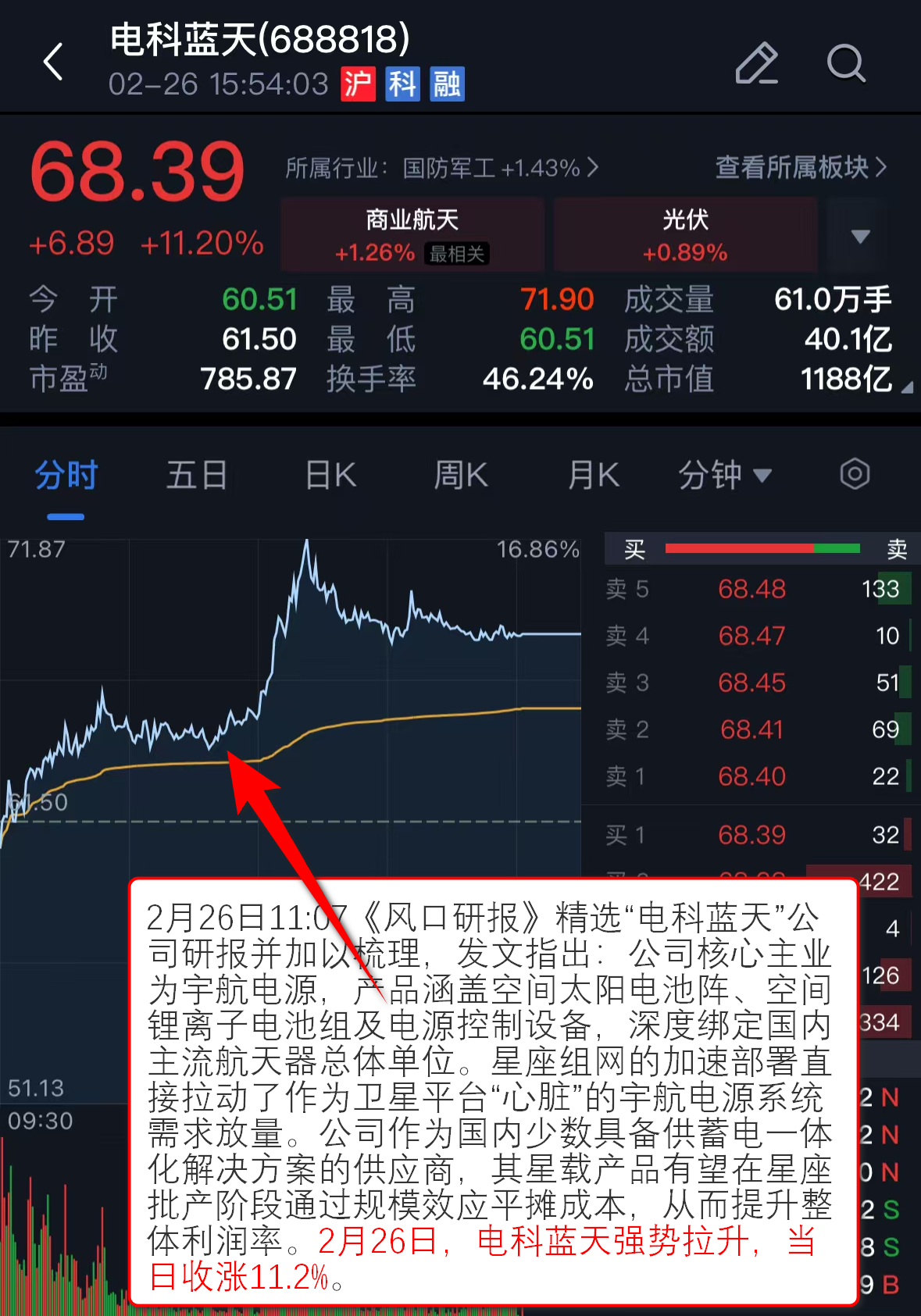The image size is (921, 1316).
Task: Open the 商业航天 sector chip
Action: tap(412, 234)
